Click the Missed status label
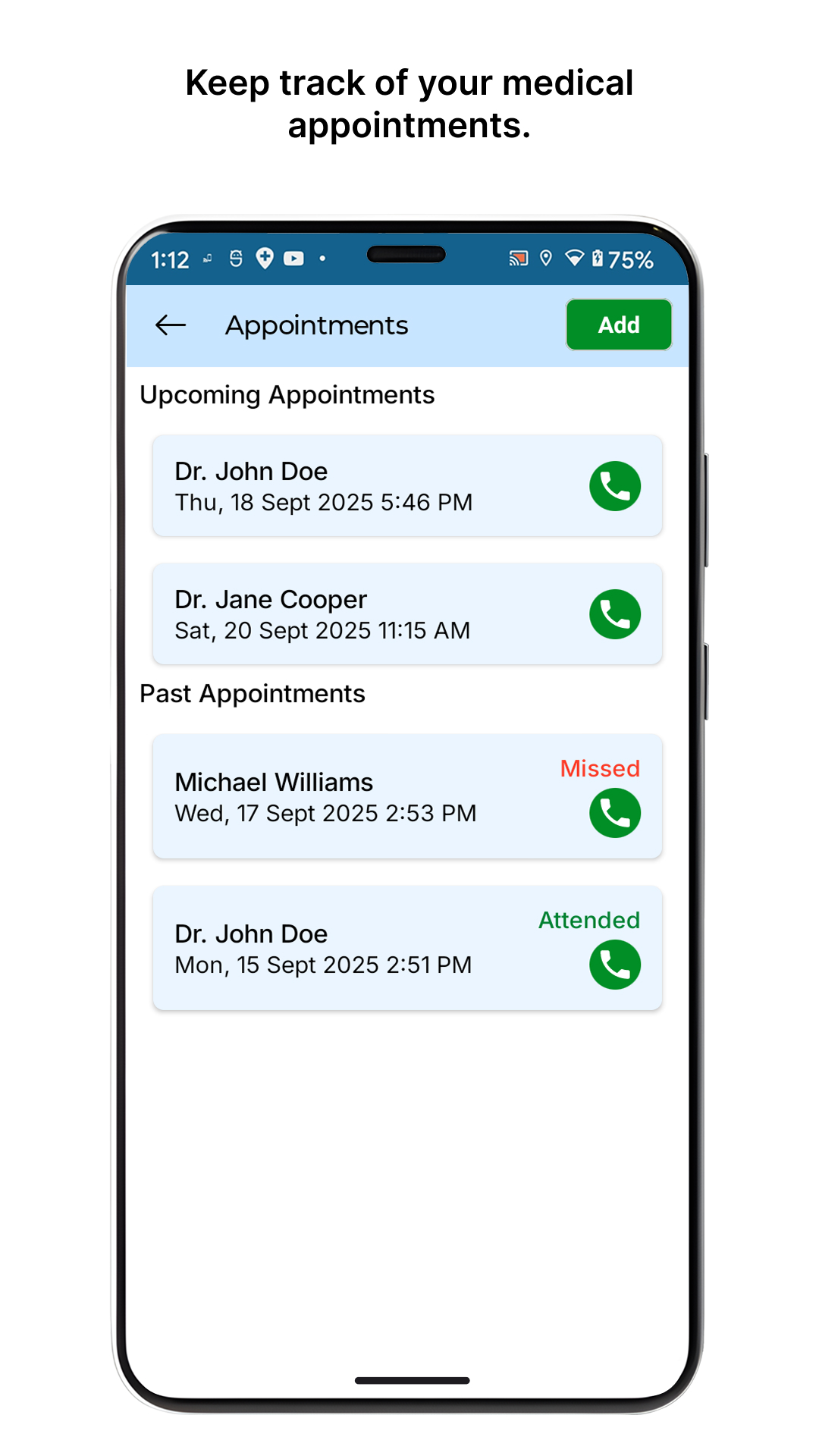 click(600, 769)
